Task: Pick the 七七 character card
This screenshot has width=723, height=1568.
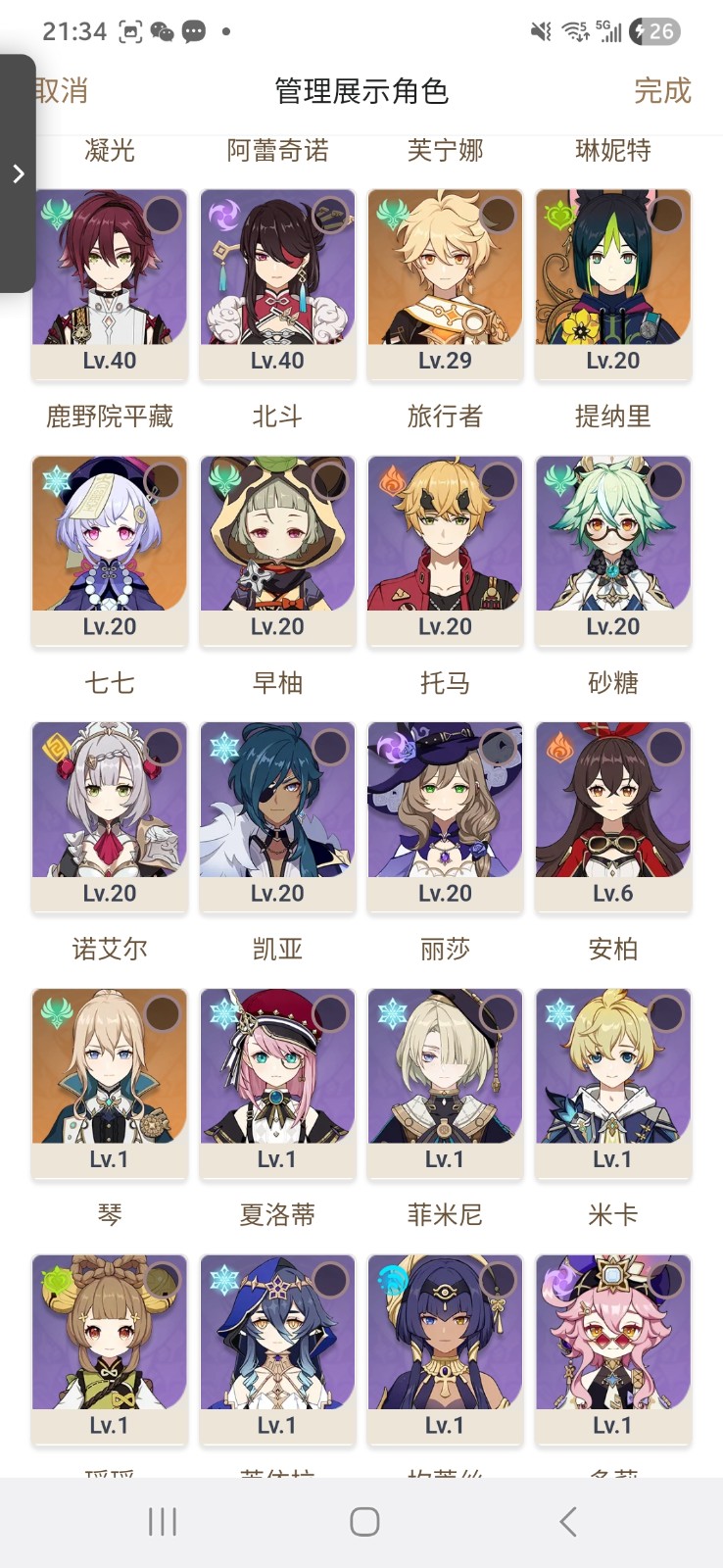Action: 110,551
